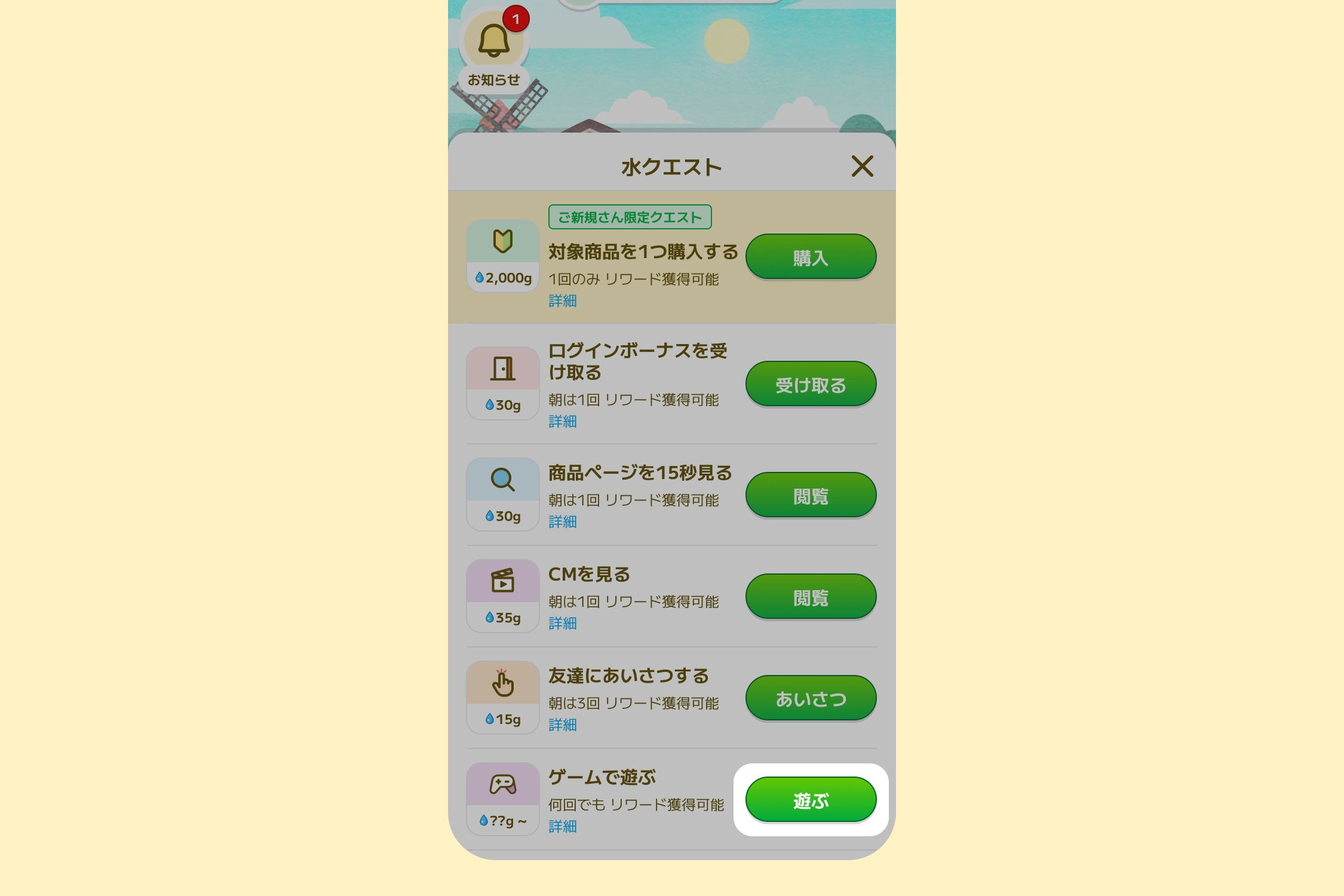Tap 閲覧 for CMを見る quest
The image size is (1344, 896).
pos(811,597)
